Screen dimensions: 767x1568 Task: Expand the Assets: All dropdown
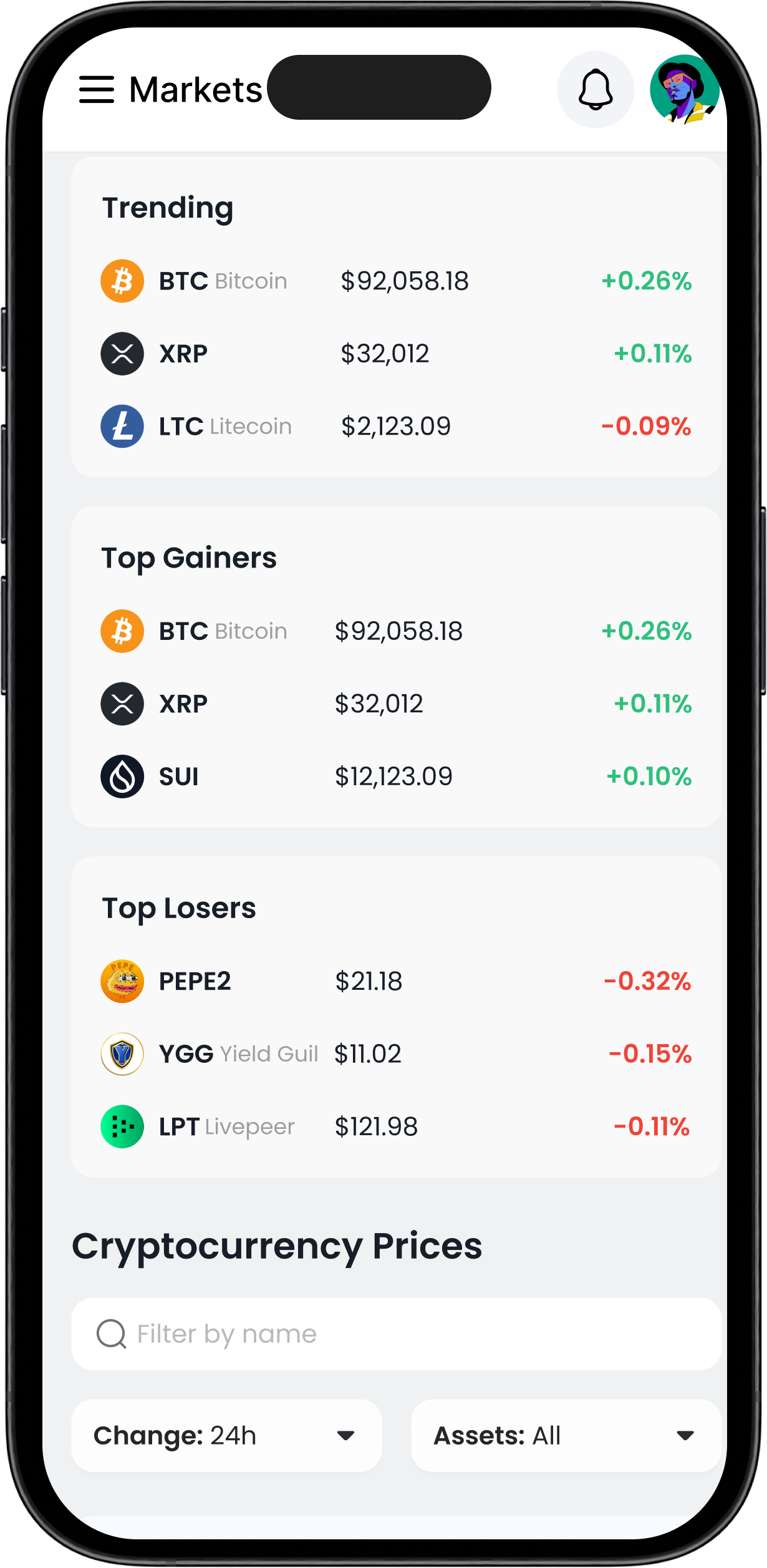566,1436
